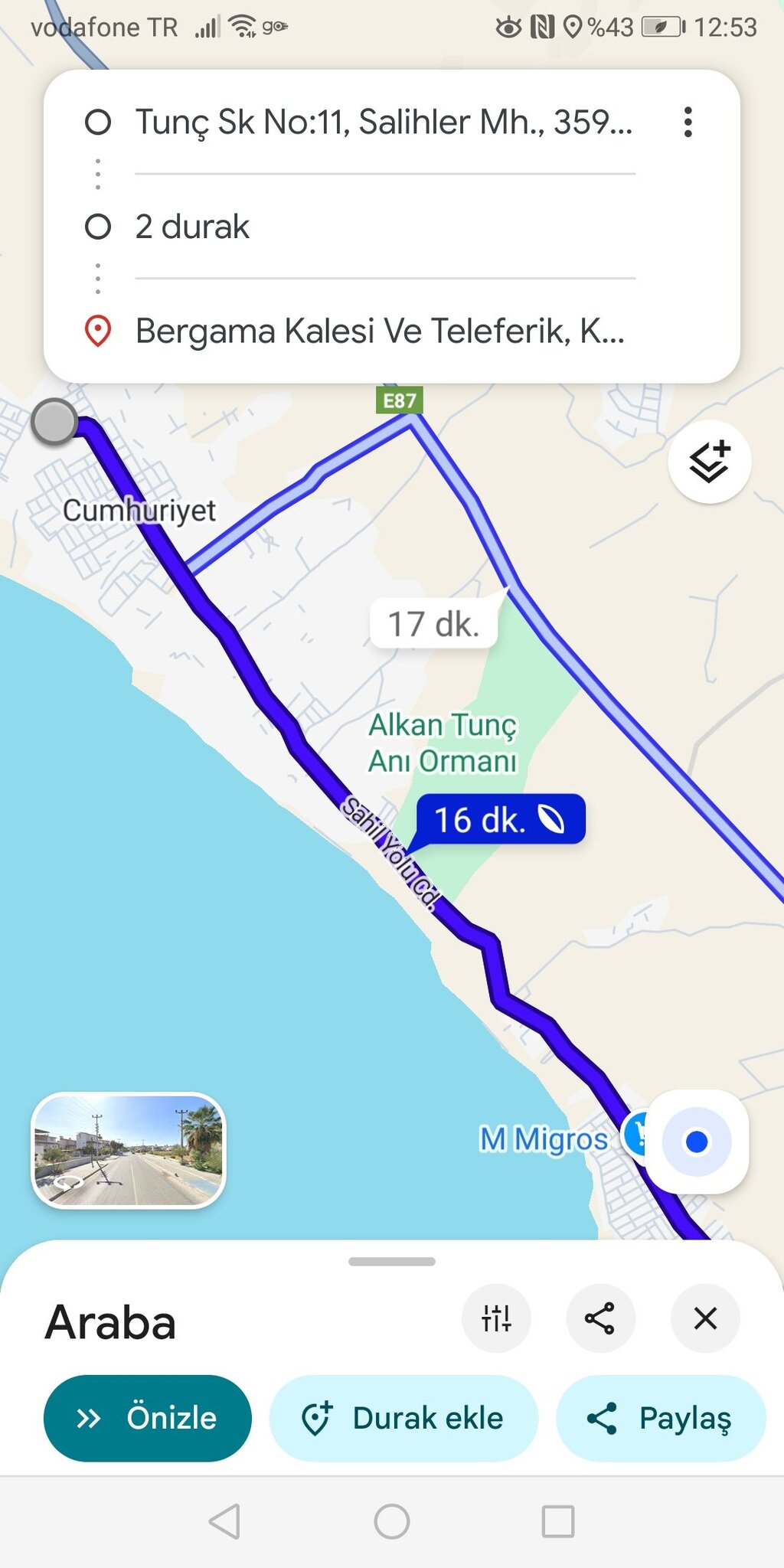784x1568 pixels.
Task: Tap the leaf icon in the 16 dk. label
Action: coord(550,818)
